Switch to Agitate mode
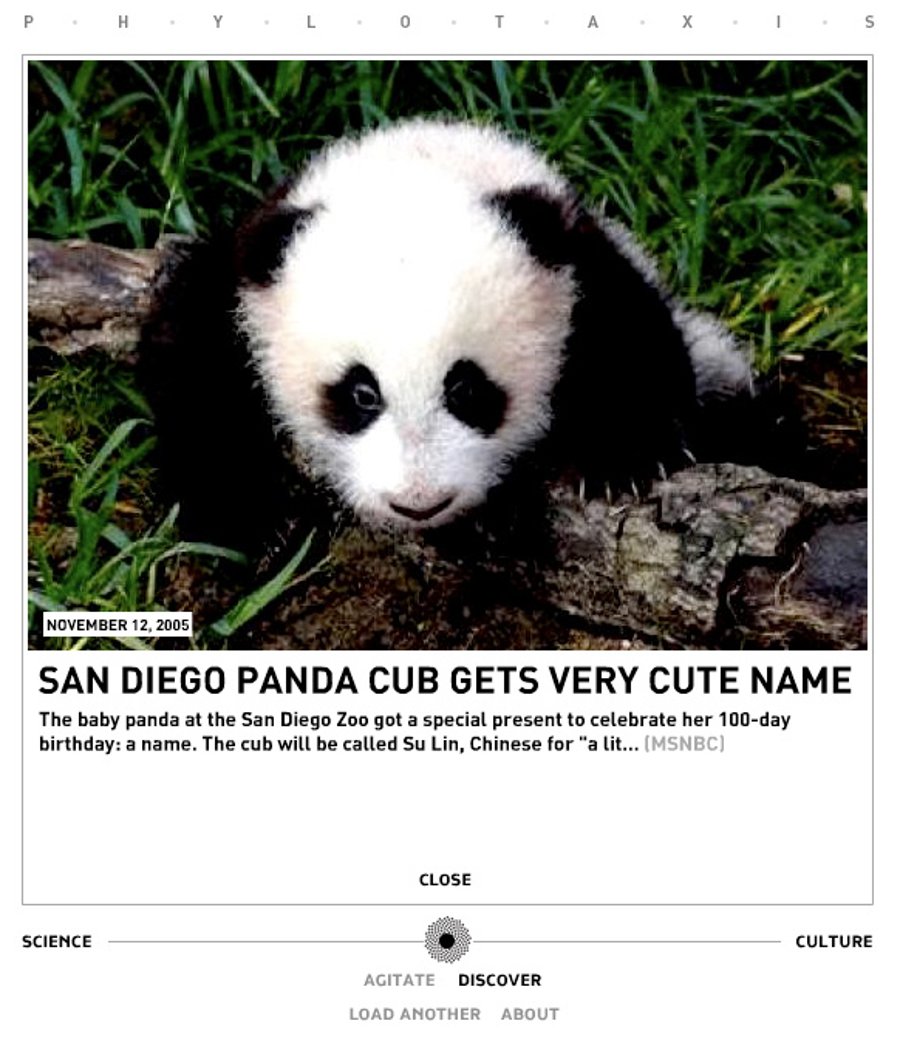Screen dimensions: 900x1046 [399, 980]
